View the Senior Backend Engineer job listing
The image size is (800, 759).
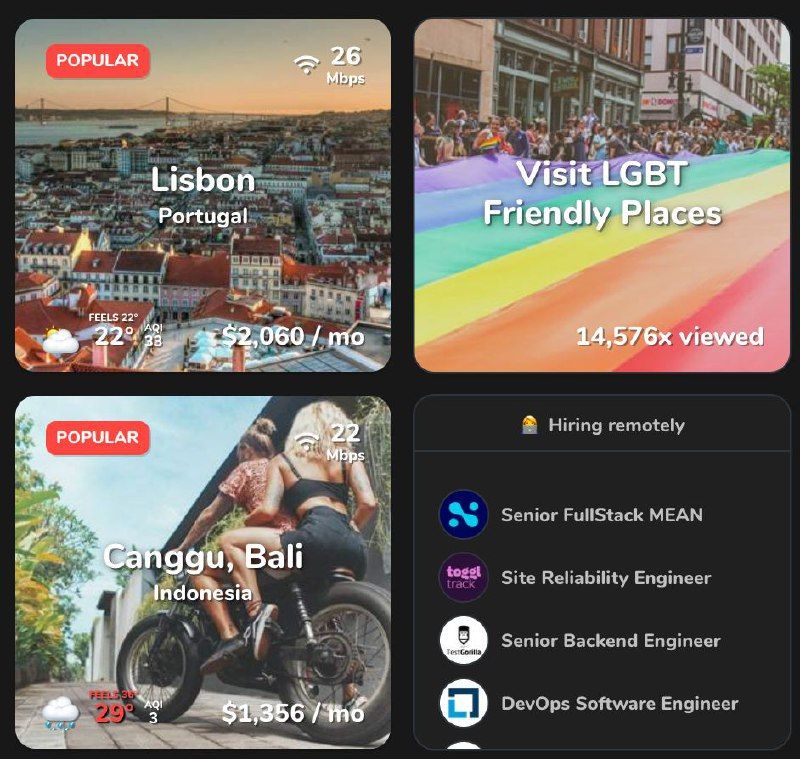point(610,641)
